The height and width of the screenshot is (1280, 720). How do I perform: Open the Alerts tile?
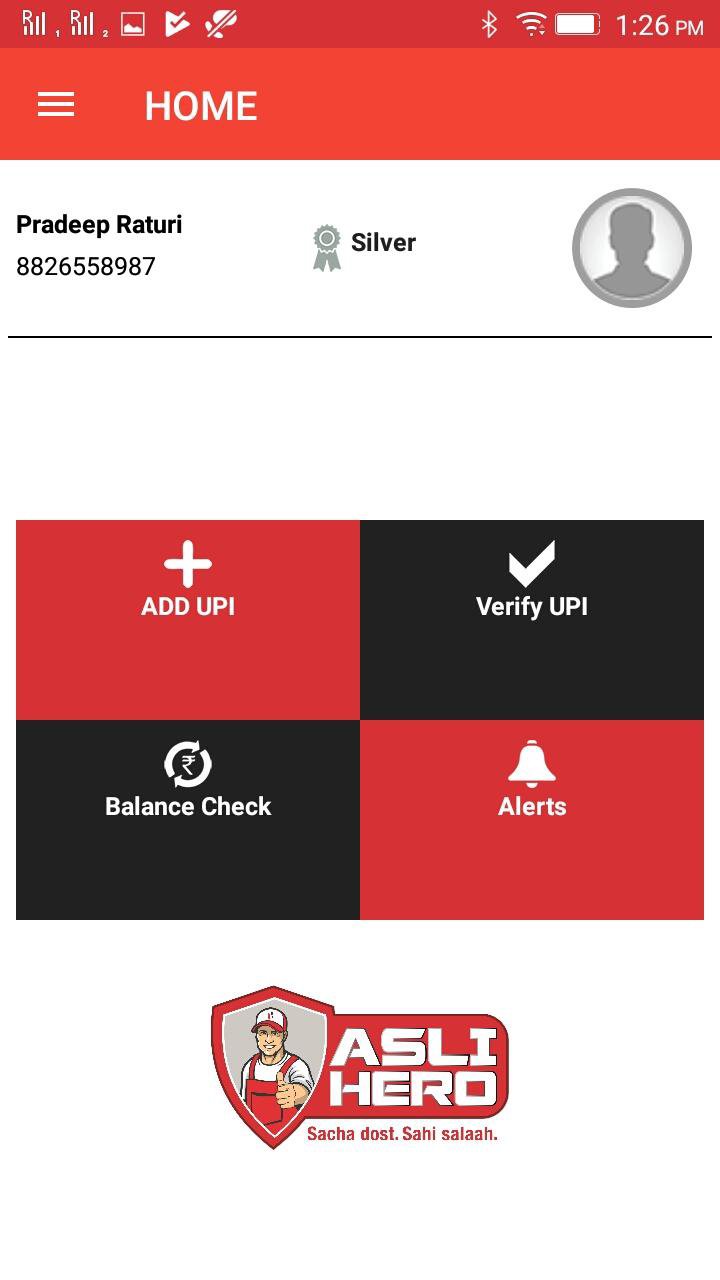[532, 819]
